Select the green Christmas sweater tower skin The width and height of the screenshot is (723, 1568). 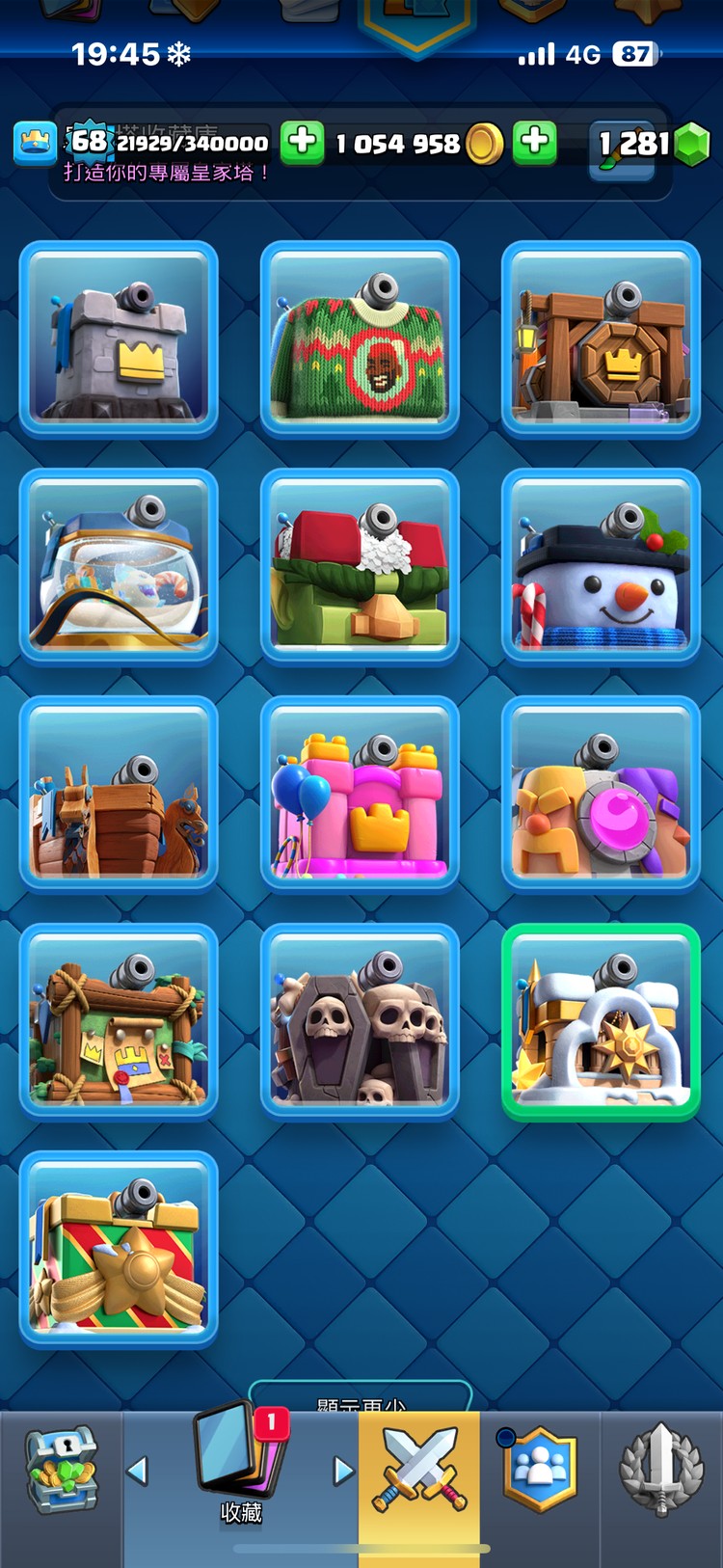point(360,338)
